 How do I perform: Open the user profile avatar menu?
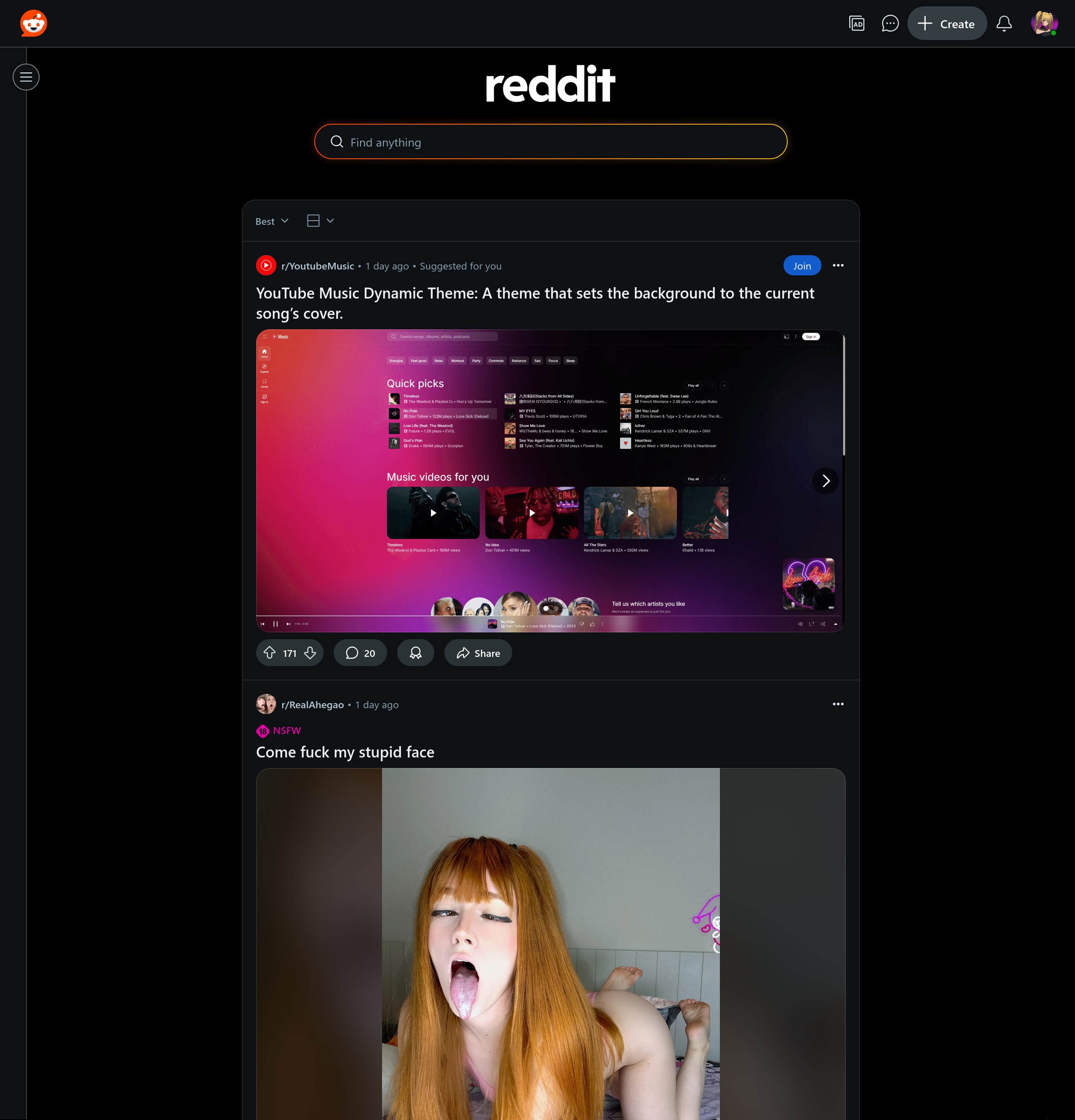pos(1043,24)
